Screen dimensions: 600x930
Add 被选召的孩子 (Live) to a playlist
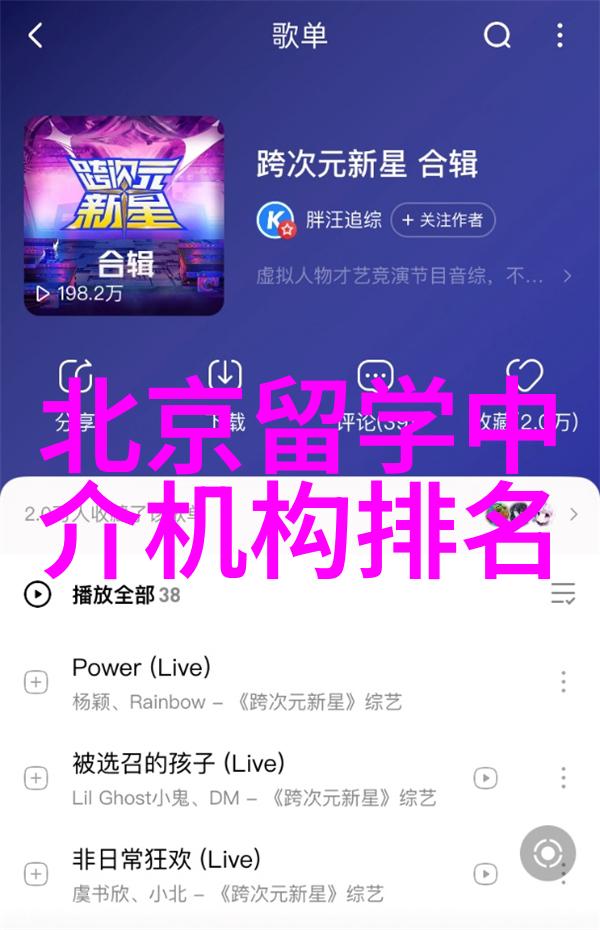pos(36,778)
